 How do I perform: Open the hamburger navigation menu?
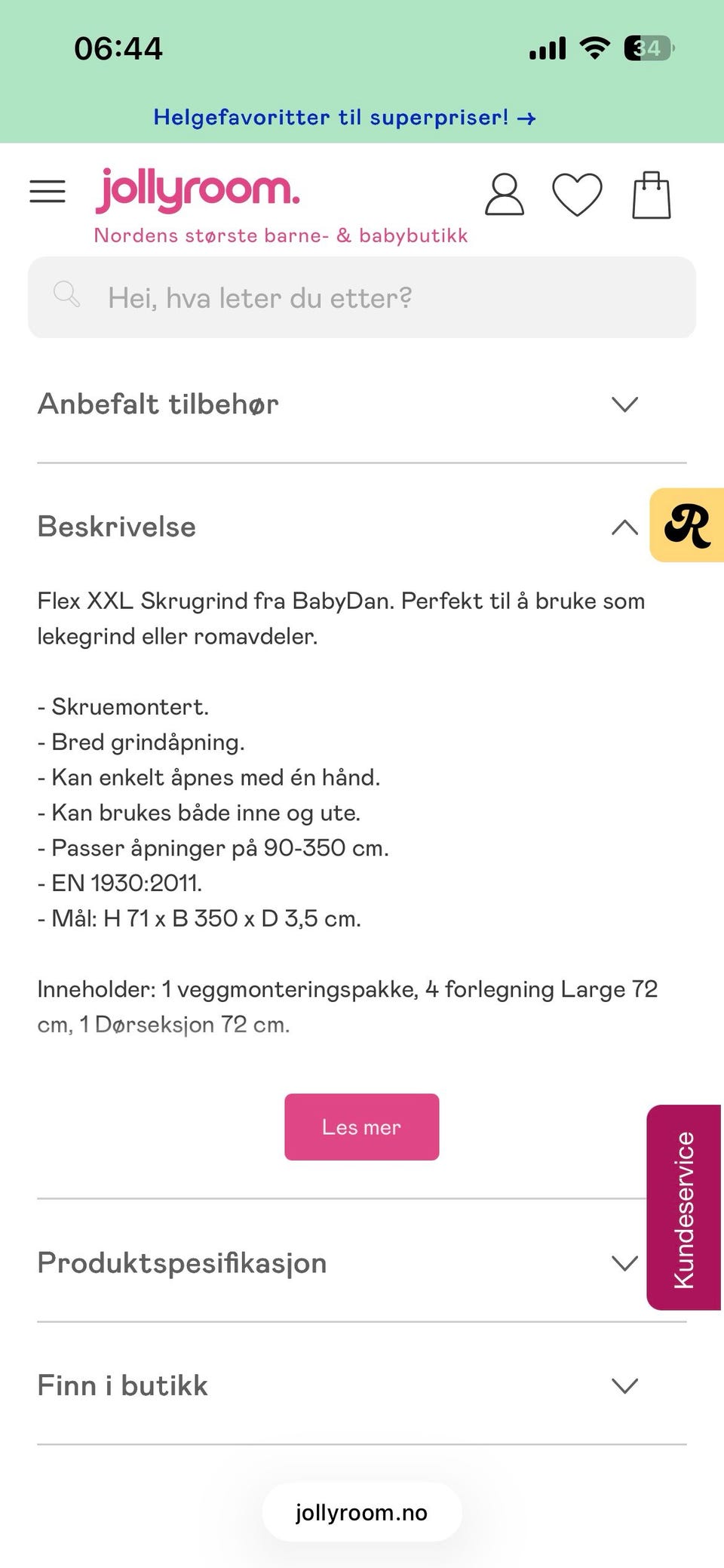[47, 192]
